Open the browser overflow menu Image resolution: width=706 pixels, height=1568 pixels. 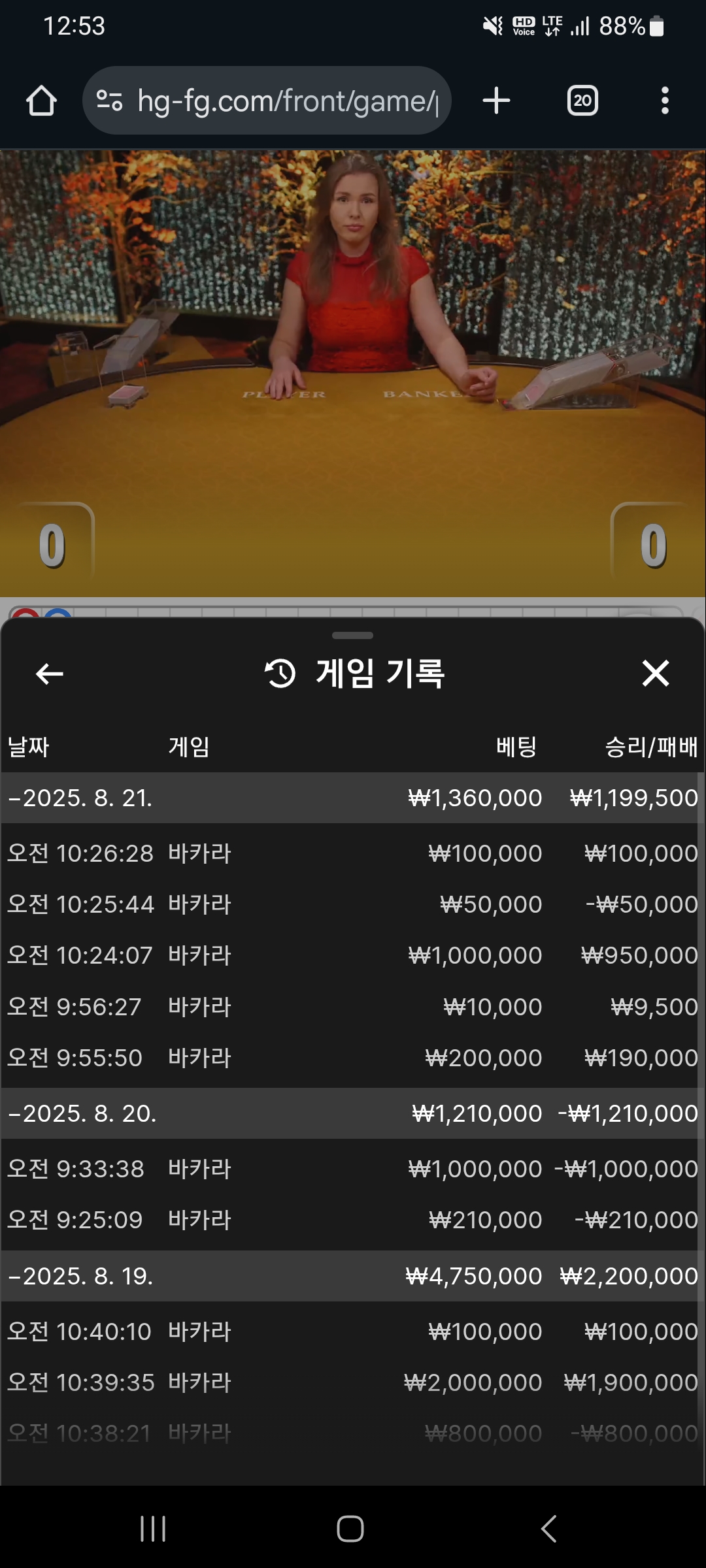tap(665, 101)
